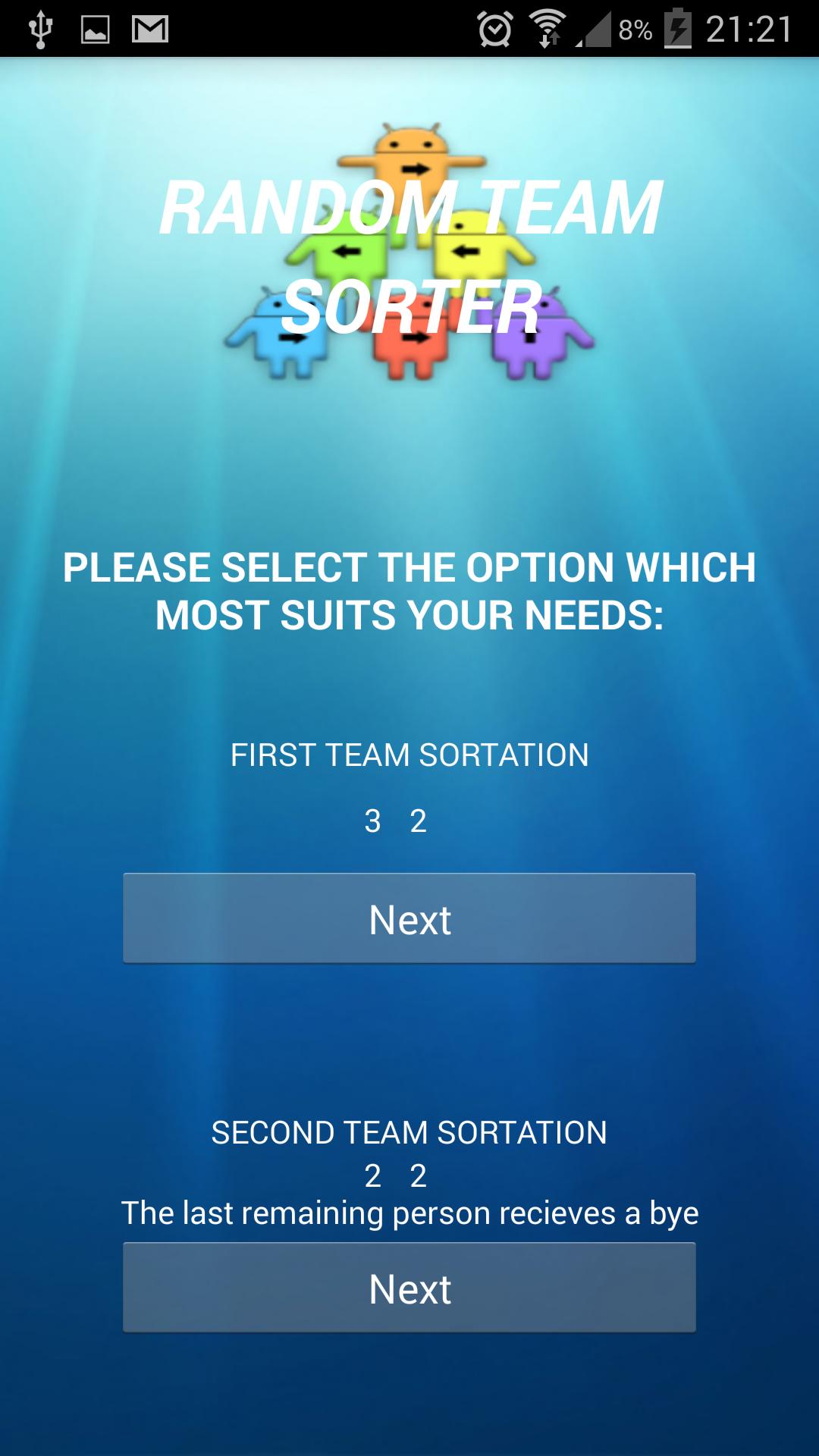
Task: Click the orange android robot icon
Action: (x=409, y=163)
